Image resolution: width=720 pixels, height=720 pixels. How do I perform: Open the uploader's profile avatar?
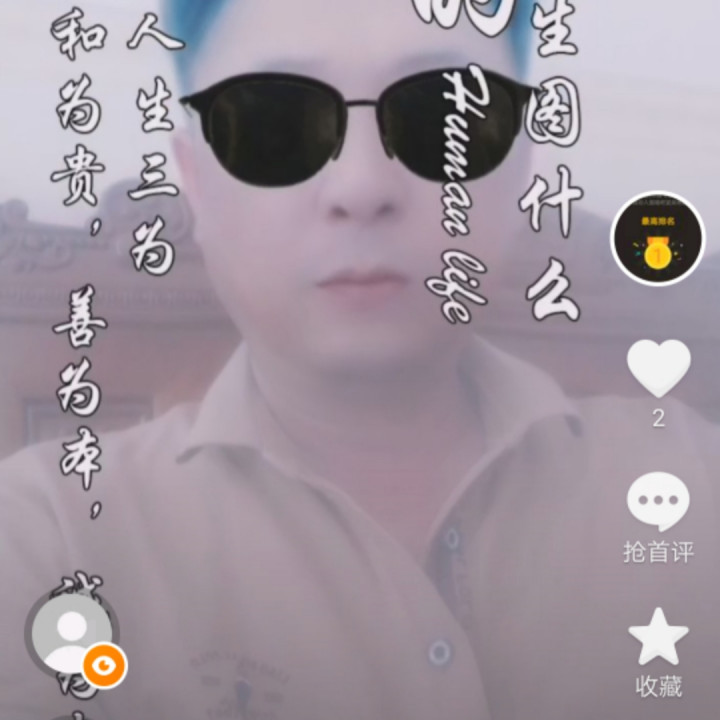pos(72,637)
